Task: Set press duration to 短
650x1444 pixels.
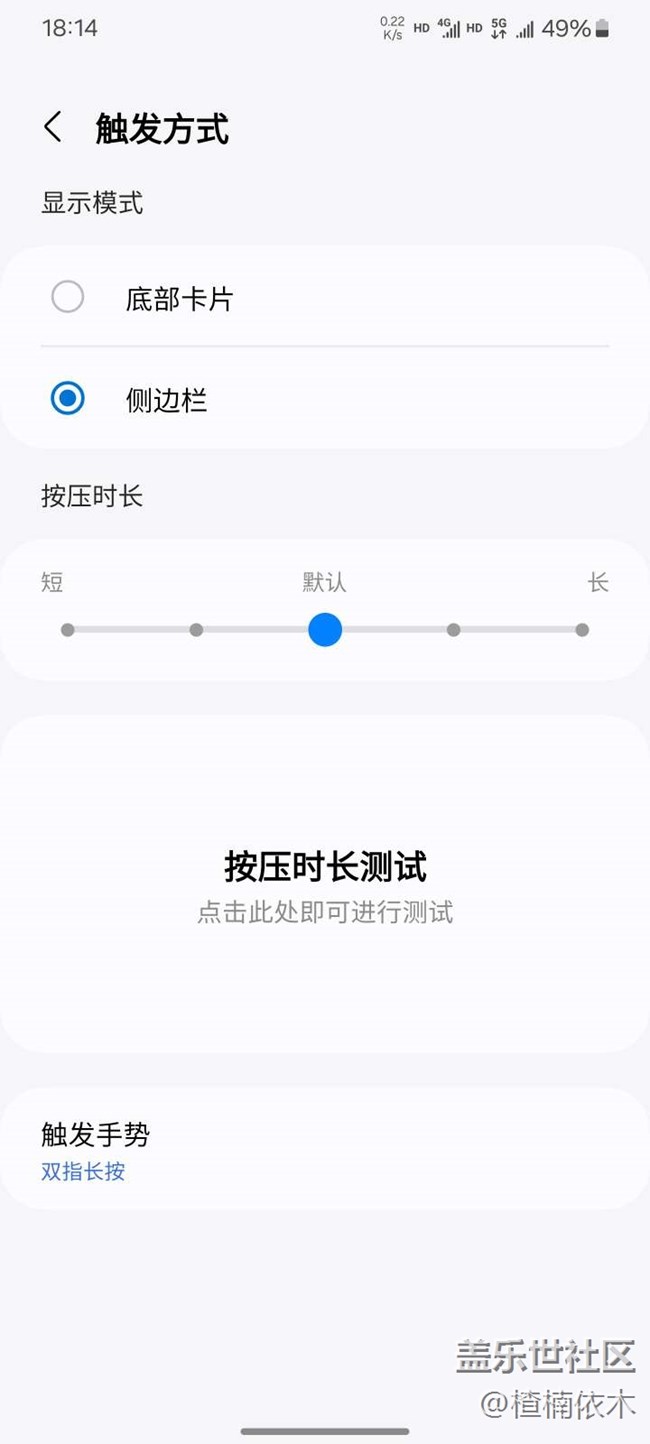Action: pyautogui.click(x=68, y=630)
